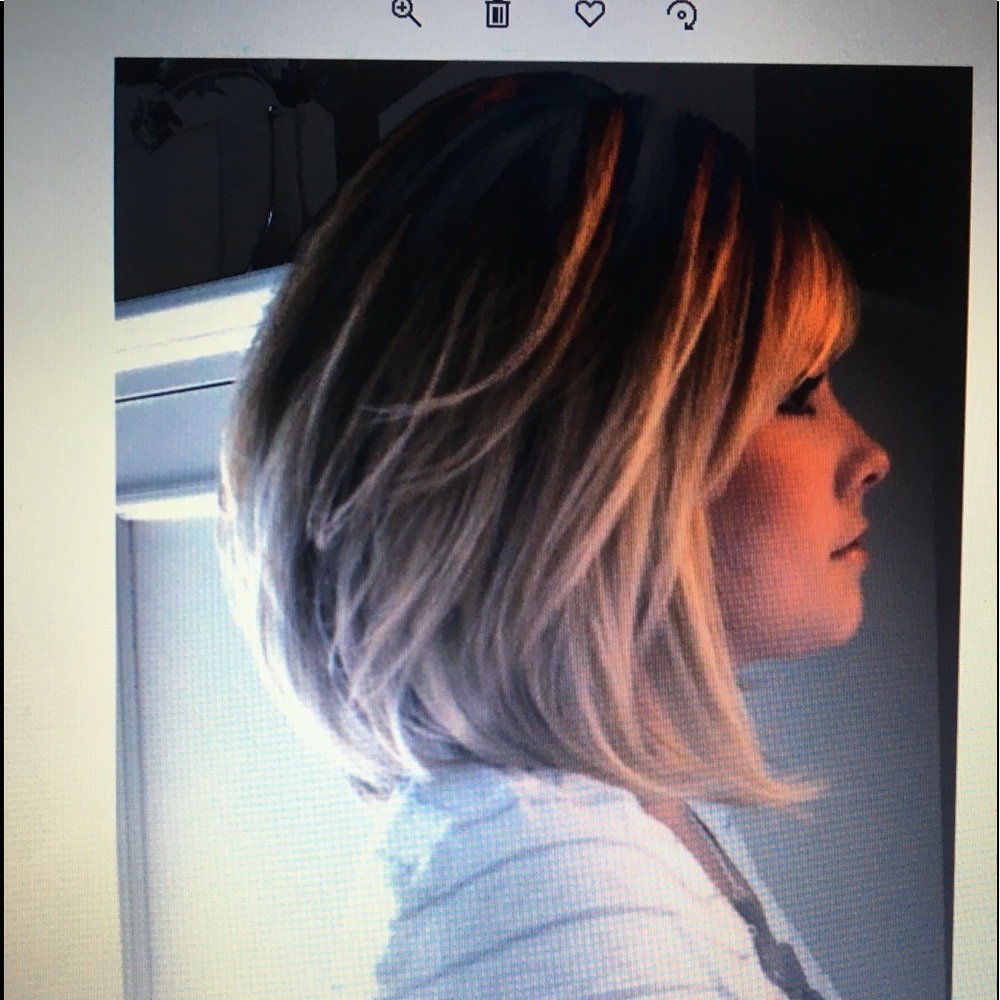
Task: Delete this photo with the trash icon
Action: 497,13
